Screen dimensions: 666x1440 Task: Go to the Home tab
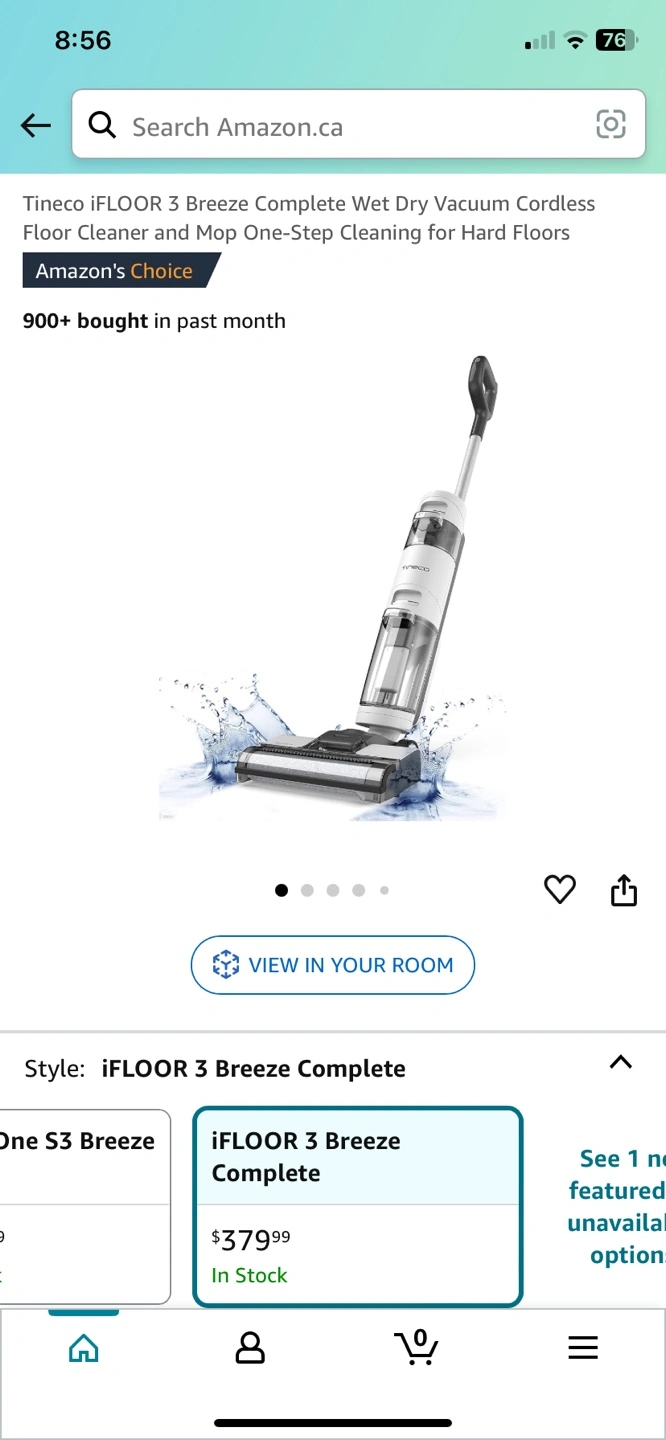[84, 1349]
